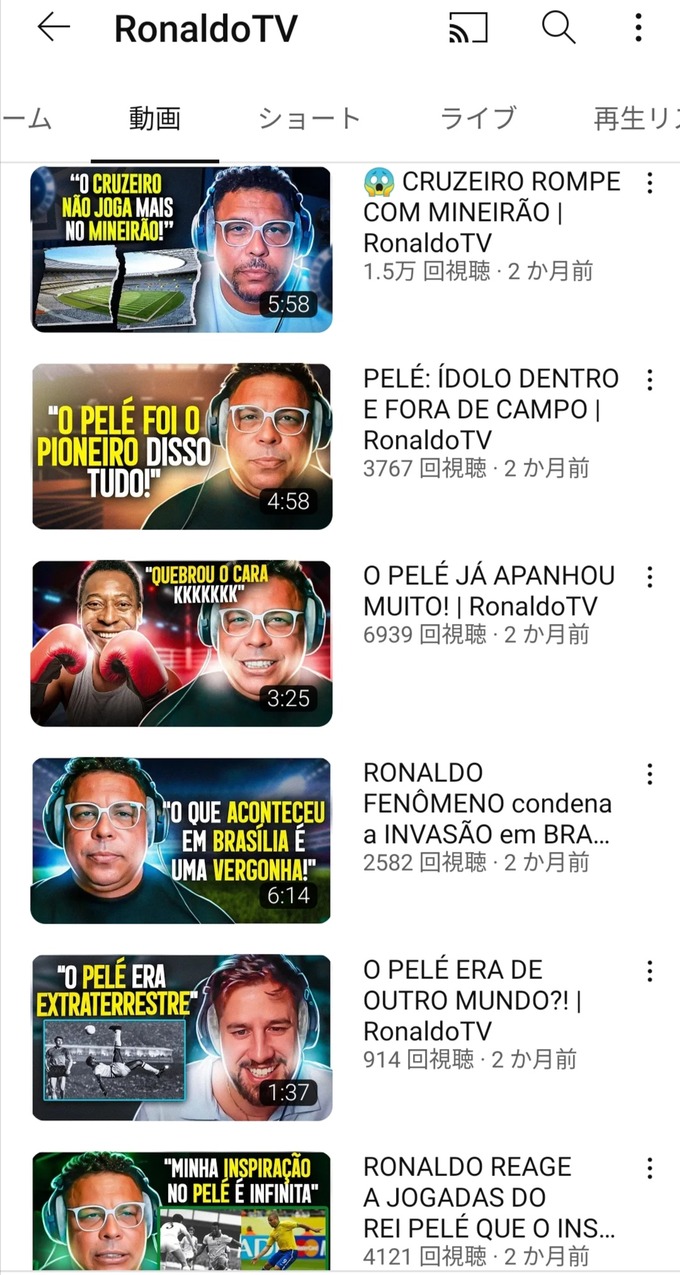
Task: Play RONALDO FENÔMENO condena a INVASÃO video
Action: point(181,840)
